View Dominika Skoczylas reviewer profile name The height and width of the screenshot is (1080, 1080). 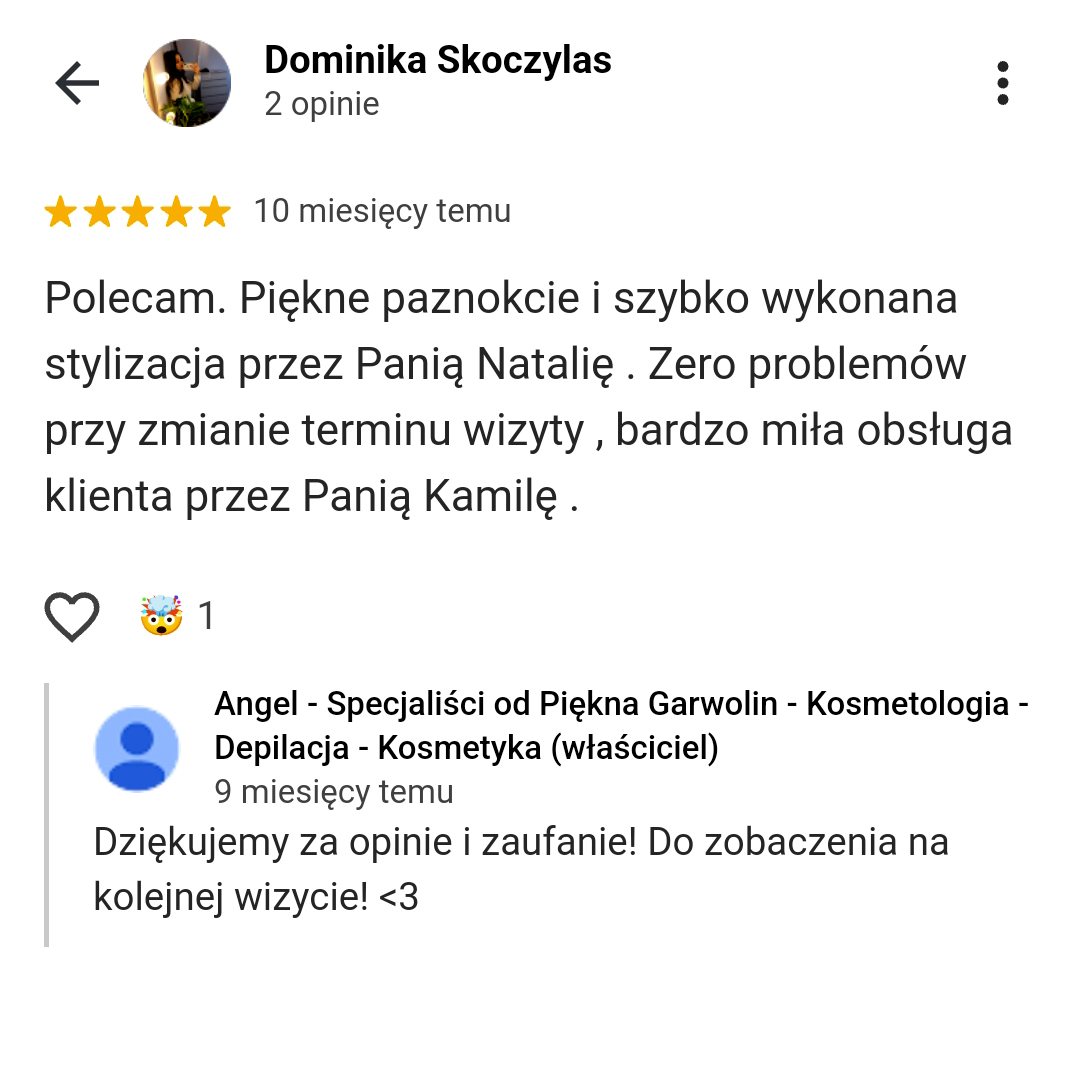coord(437,62)
